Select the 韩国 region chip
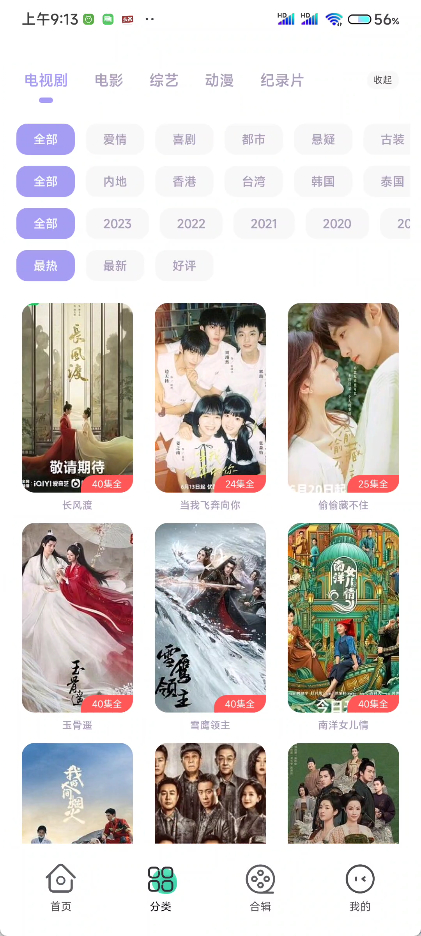 coord(323,181)
